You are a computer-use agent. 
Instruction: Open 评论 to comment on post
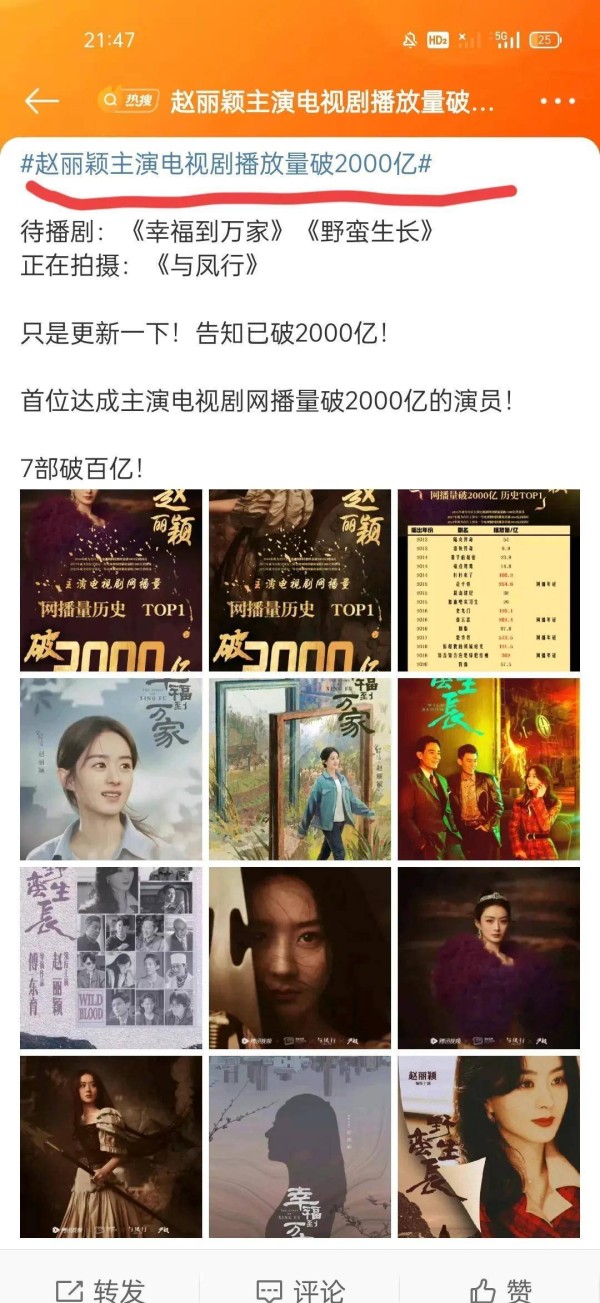click(300, 1290)
